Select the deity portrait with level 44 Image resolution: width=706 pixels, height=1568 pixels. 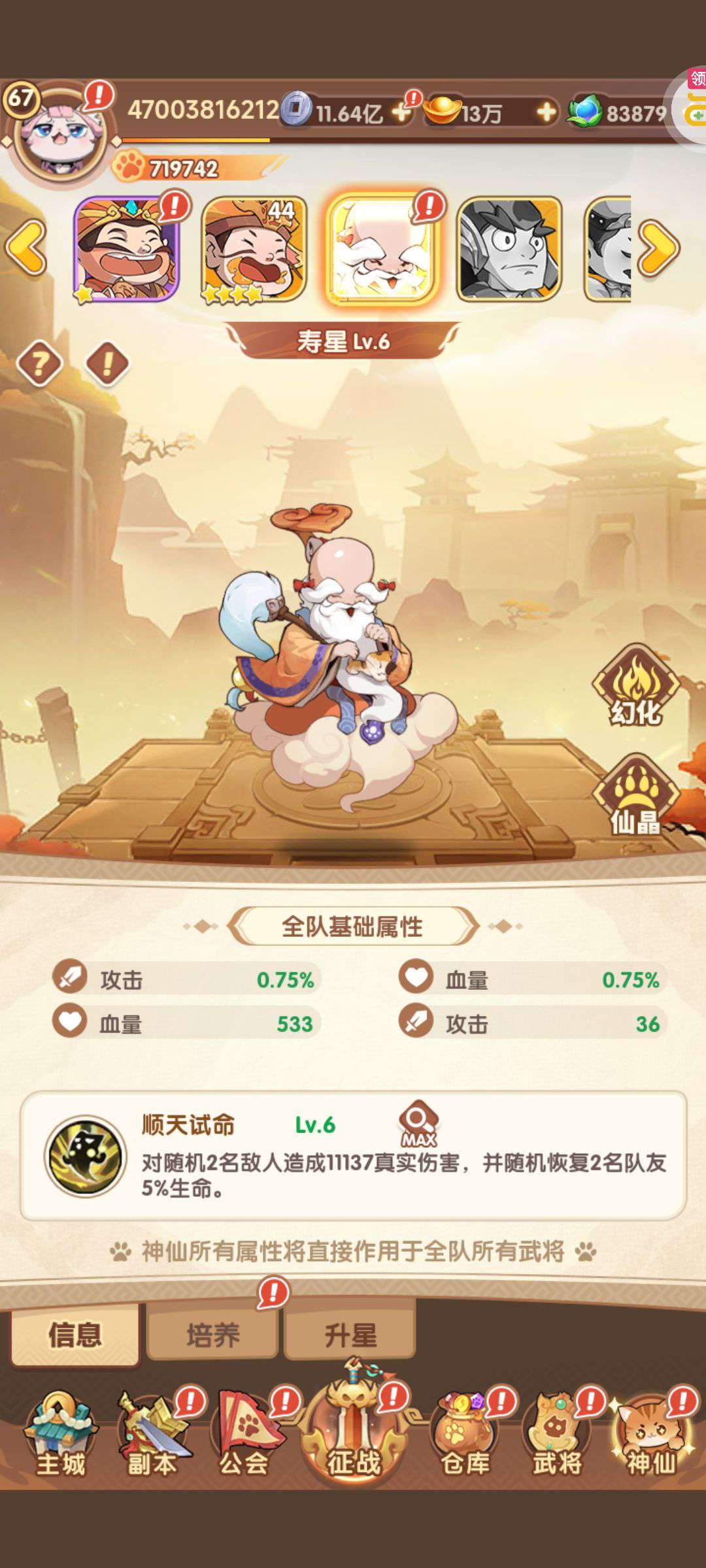pos(254,249)
